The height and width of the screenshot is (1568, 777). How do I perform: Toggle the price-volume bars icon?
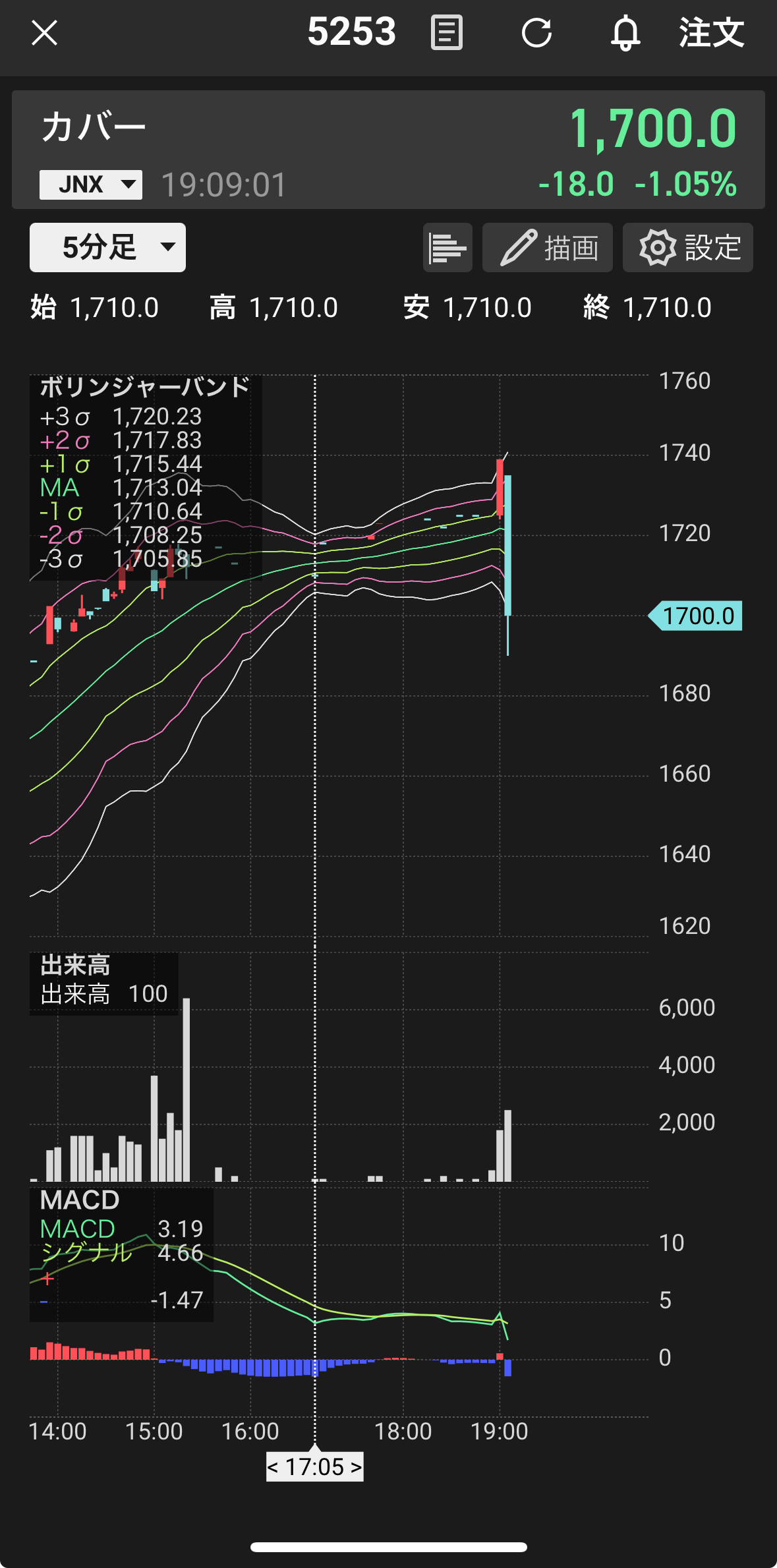[x=447, y=248]
